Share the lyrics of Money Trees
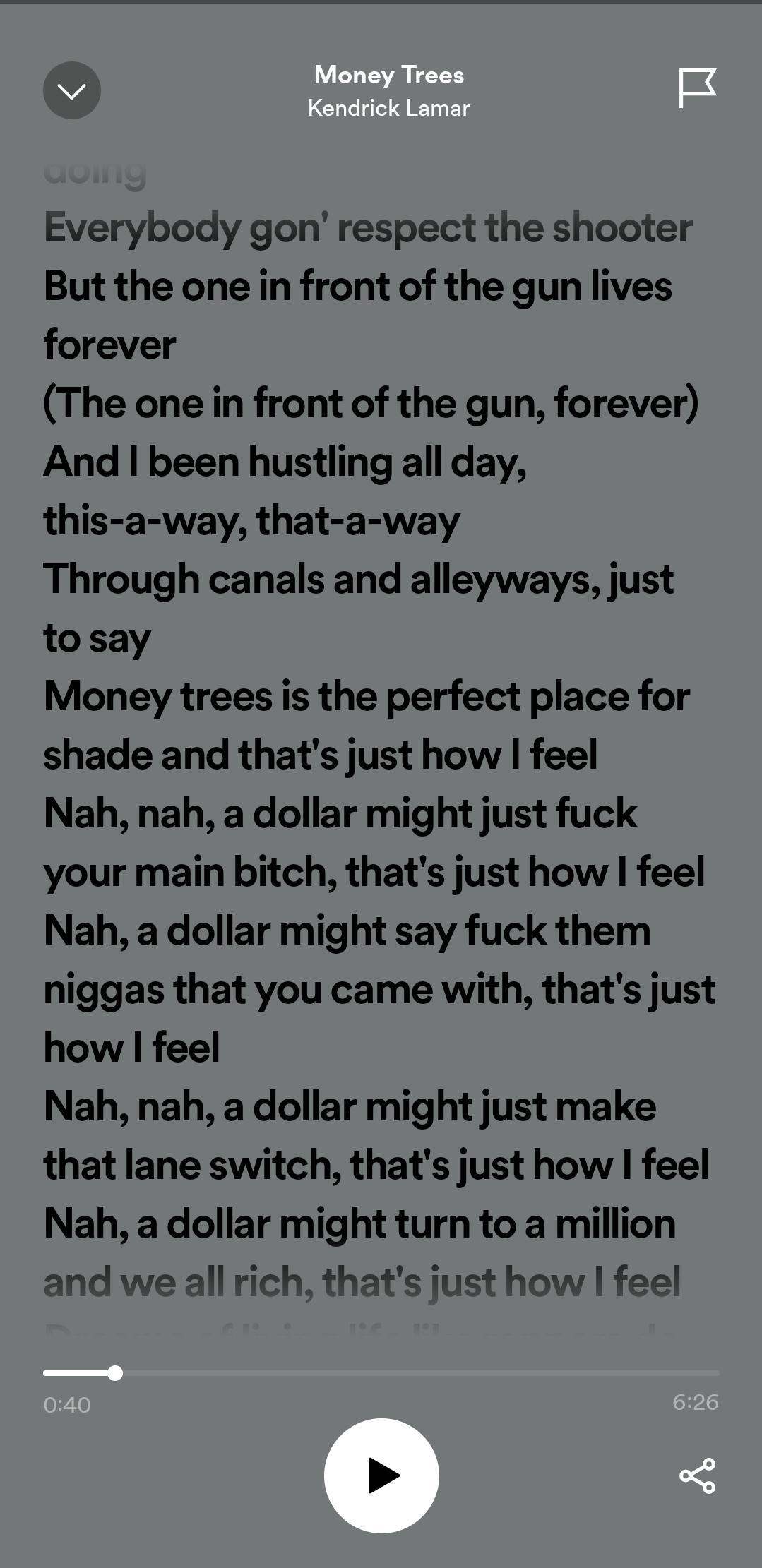Screen dimensions: 762x1568 click(697, 1476)
